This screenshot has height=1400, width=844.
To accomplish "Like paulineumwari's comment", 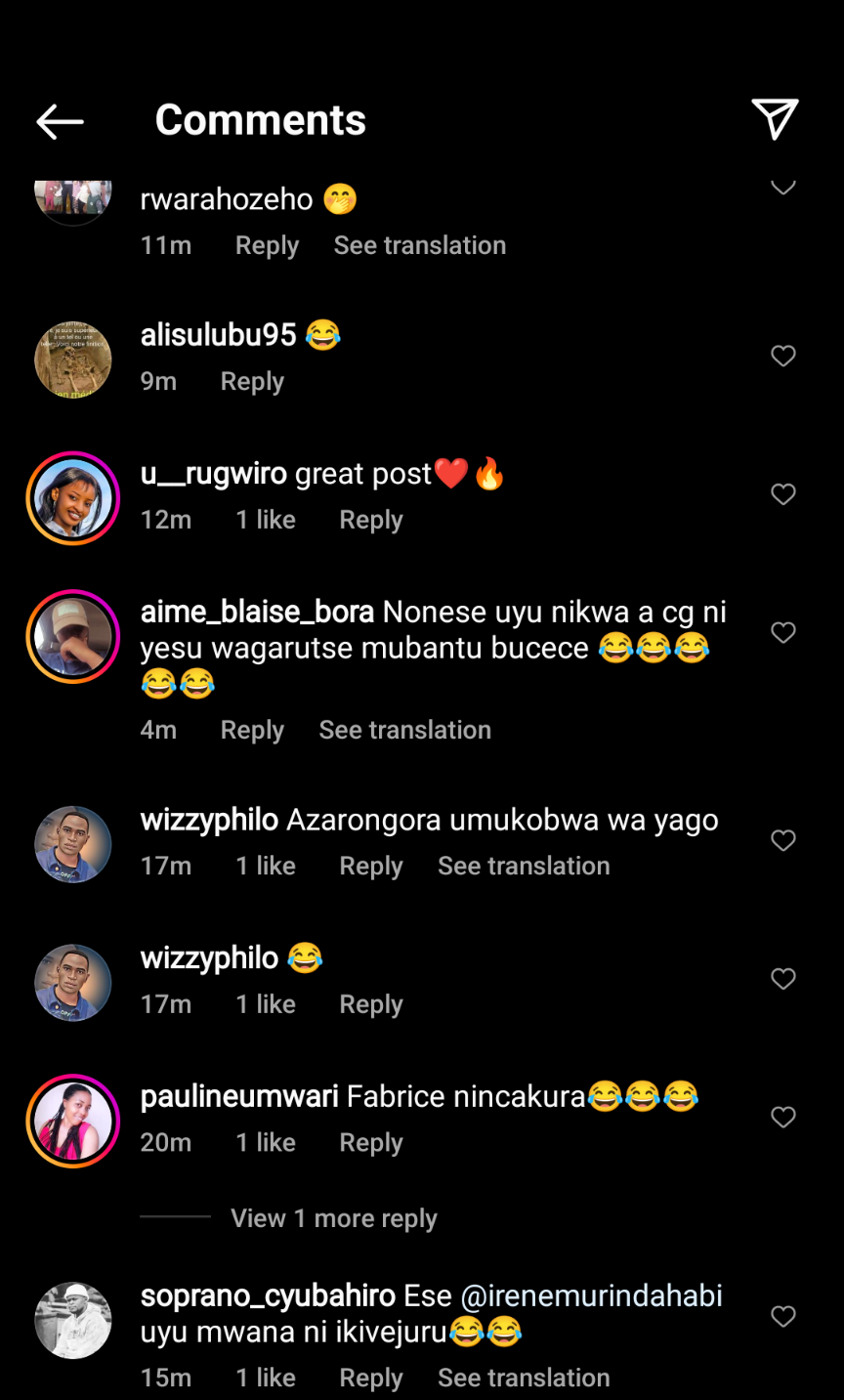I will (x=783, y=1117).
